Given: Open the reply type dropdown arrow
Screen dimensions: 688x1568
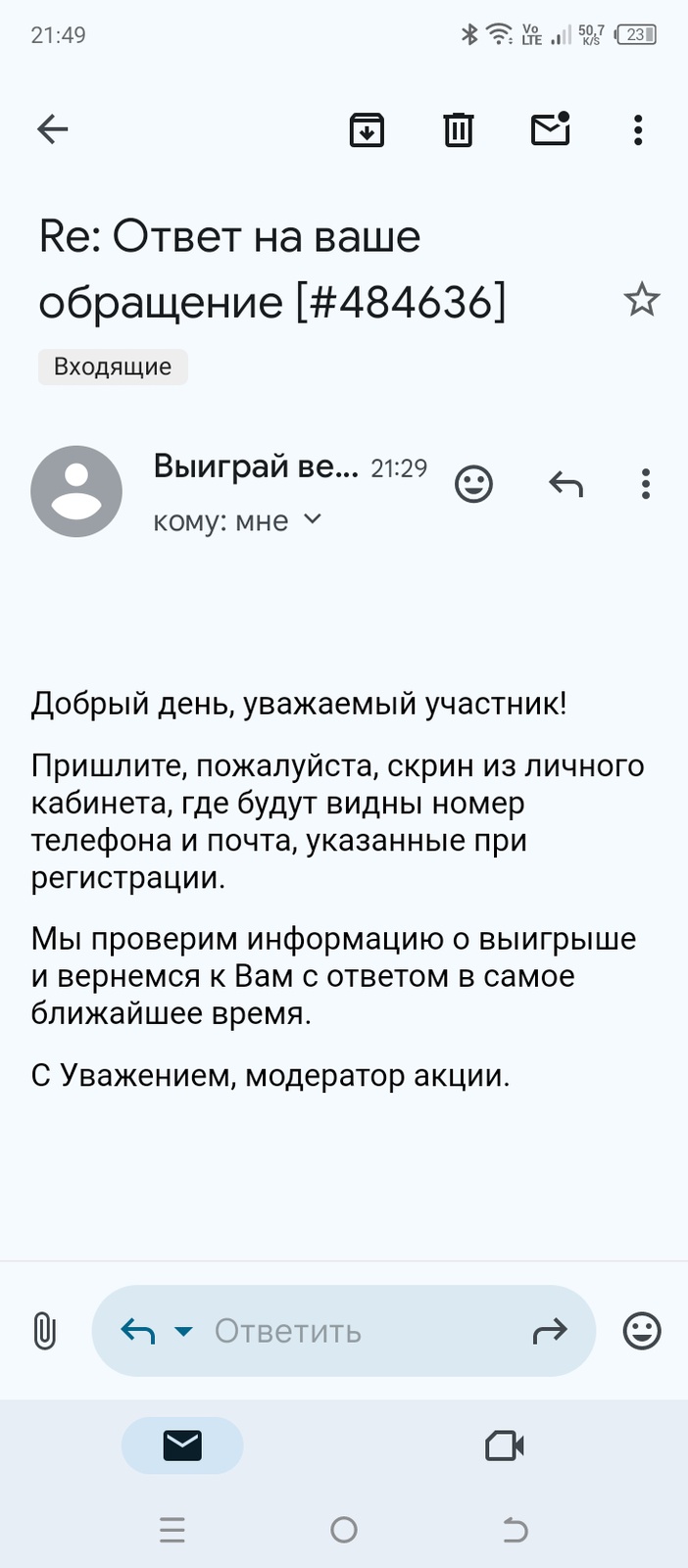Looking at the screenshot, I should (x=183, y=1331).
